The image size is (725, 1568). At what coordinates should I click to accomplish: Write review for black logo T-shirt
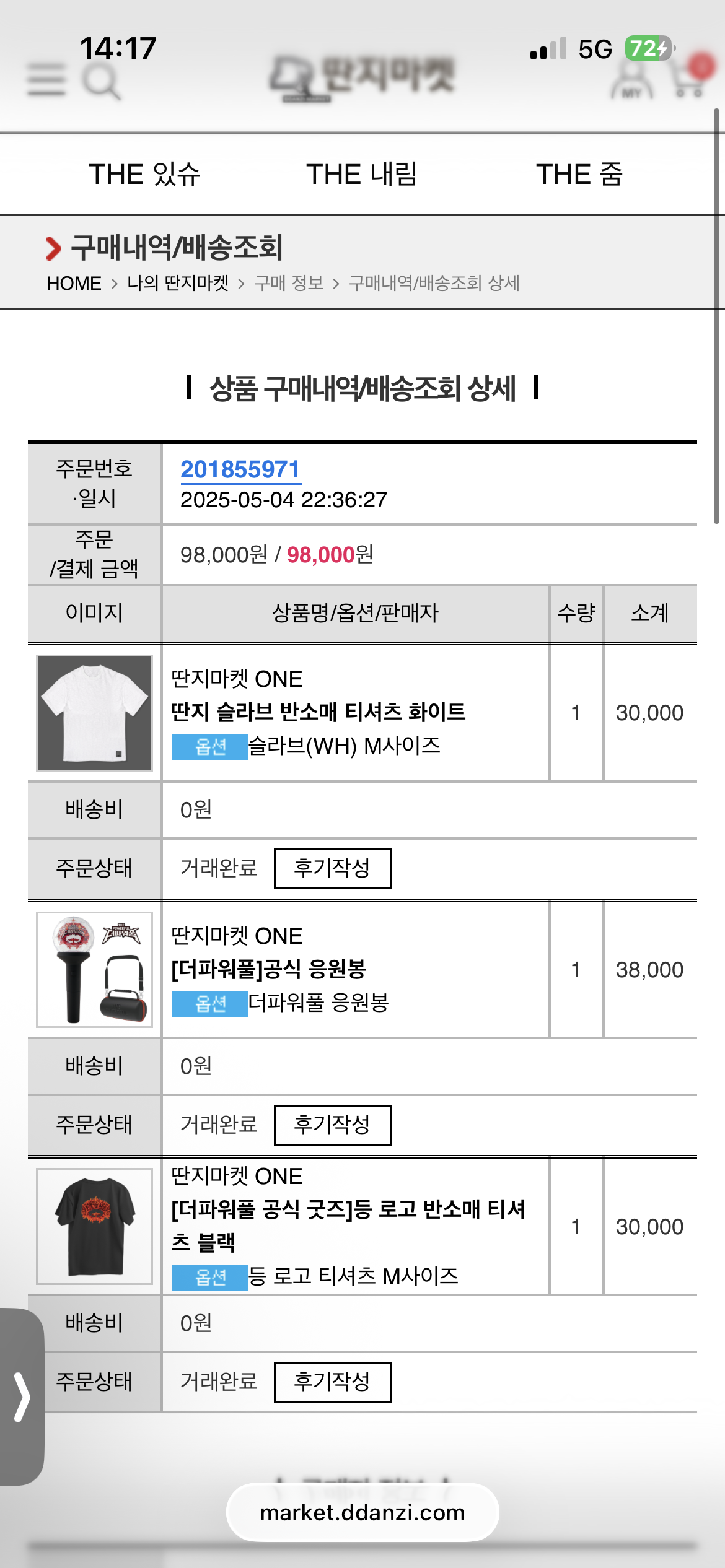[333, 1382]
